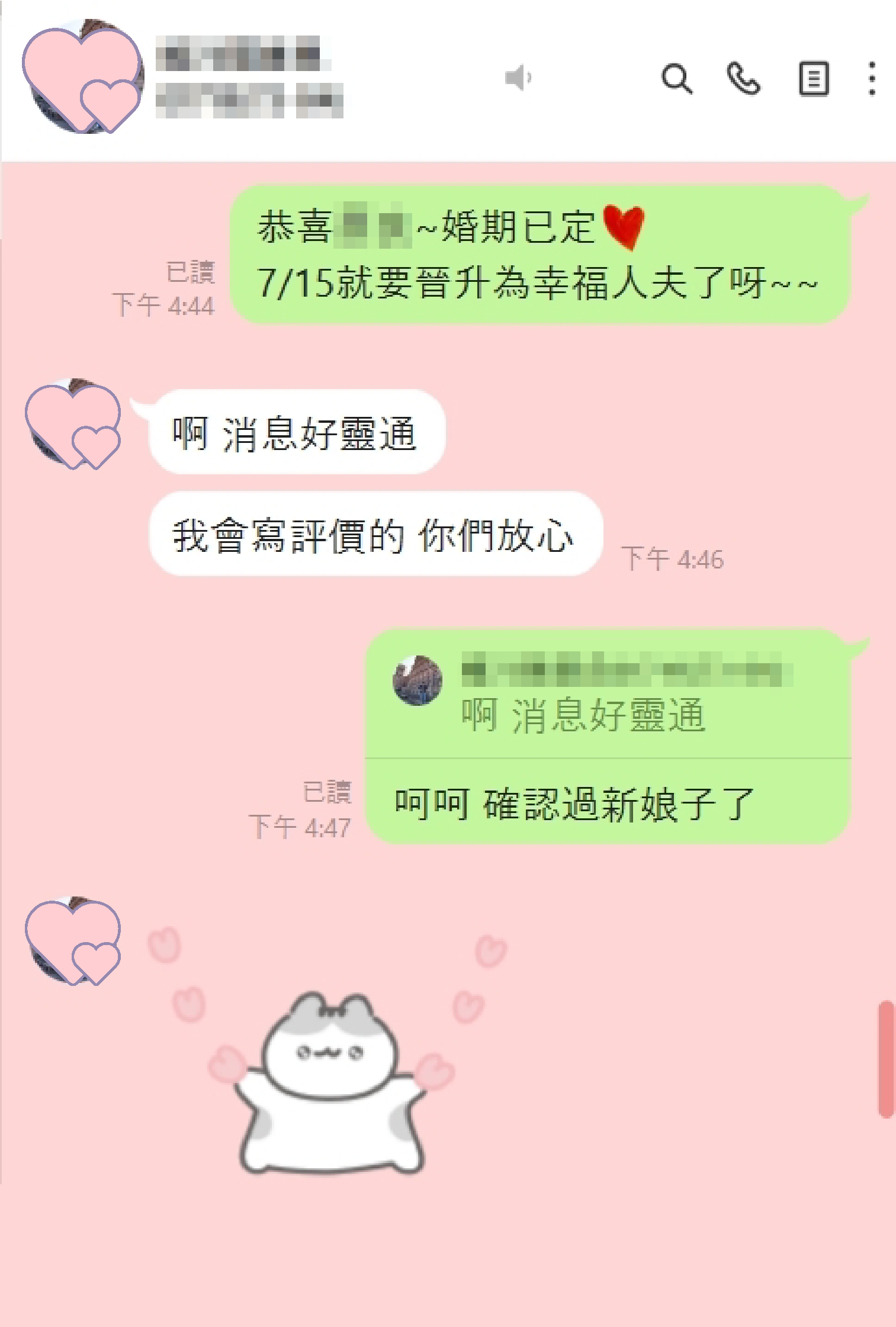Search within this chat conversation
896x1327 pixels.
pos(676,78)
